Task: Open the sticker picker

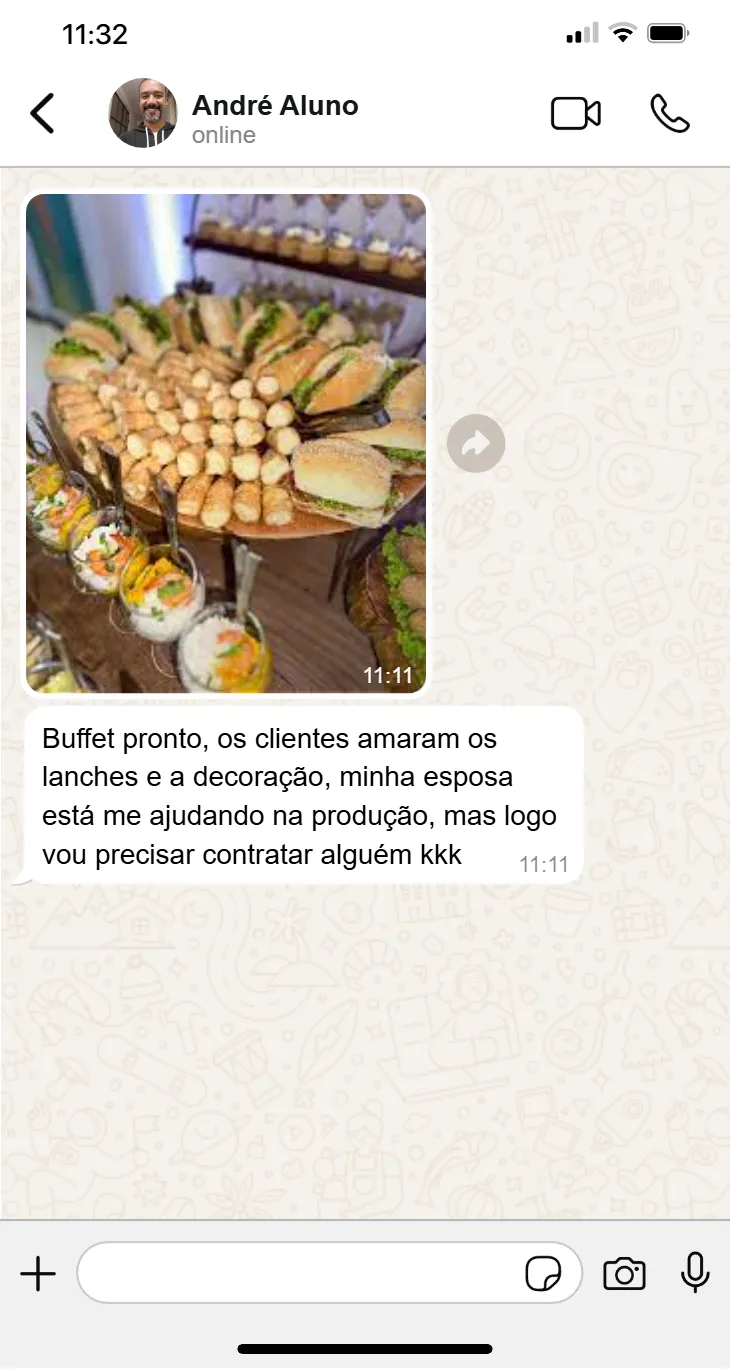Action: pyautogui.click(x=543, y=1275)
